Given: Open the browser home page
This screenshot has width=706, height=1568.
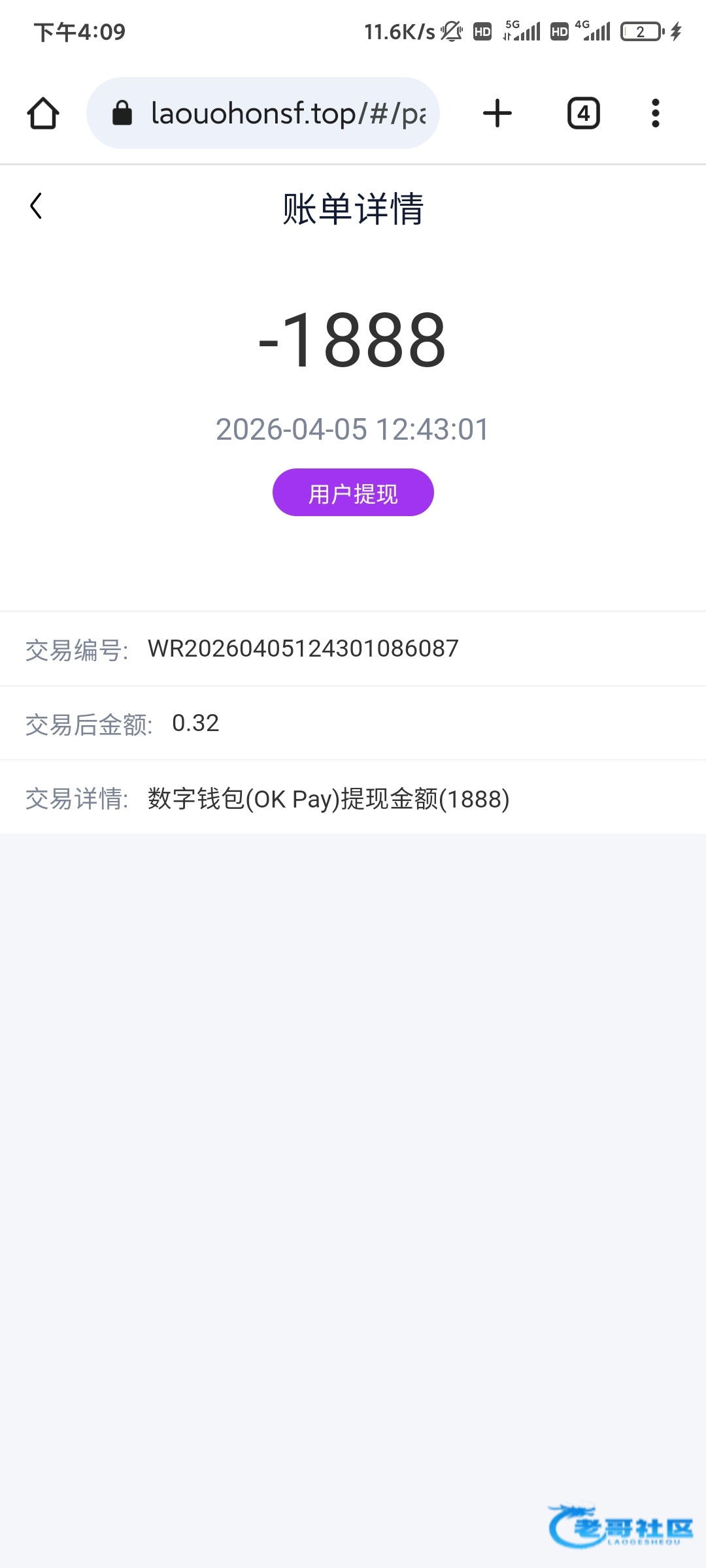Looking at the screenshot, I should pyautogui.click(x=43, y=114).
